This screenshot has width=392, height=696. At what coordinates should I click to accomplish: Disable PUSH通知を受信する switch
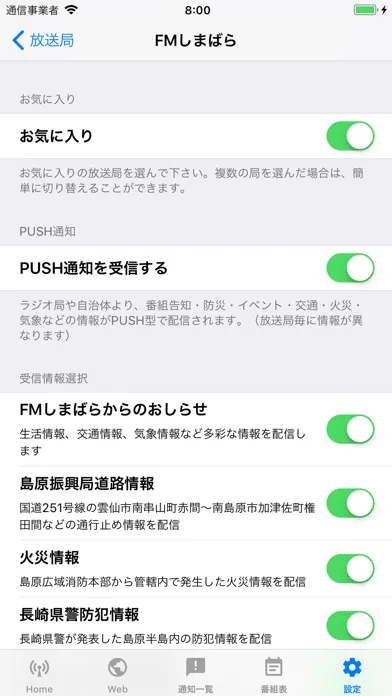point(350,268)
